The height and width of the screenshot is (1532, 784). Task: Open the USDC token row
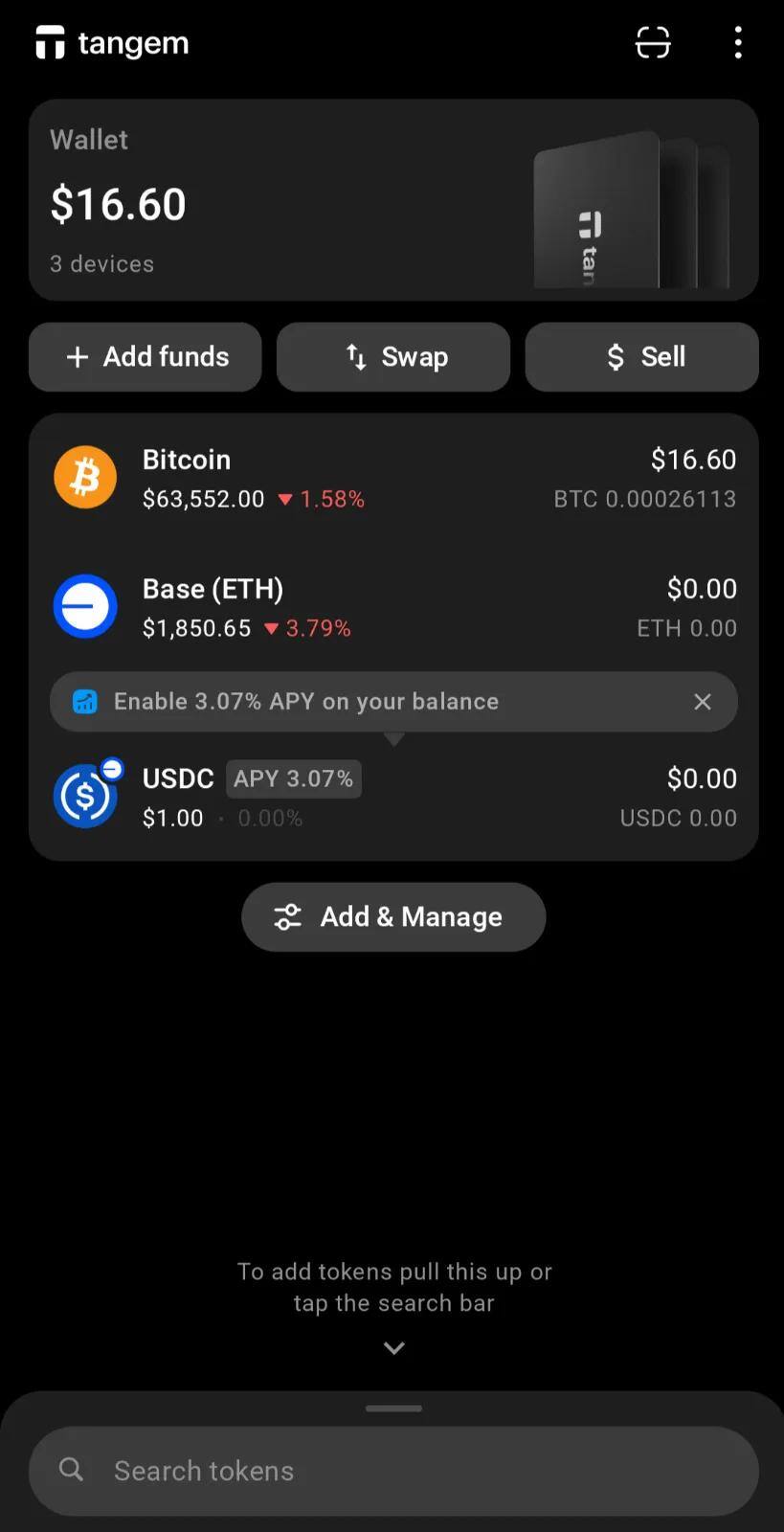[x=393, y=797]
